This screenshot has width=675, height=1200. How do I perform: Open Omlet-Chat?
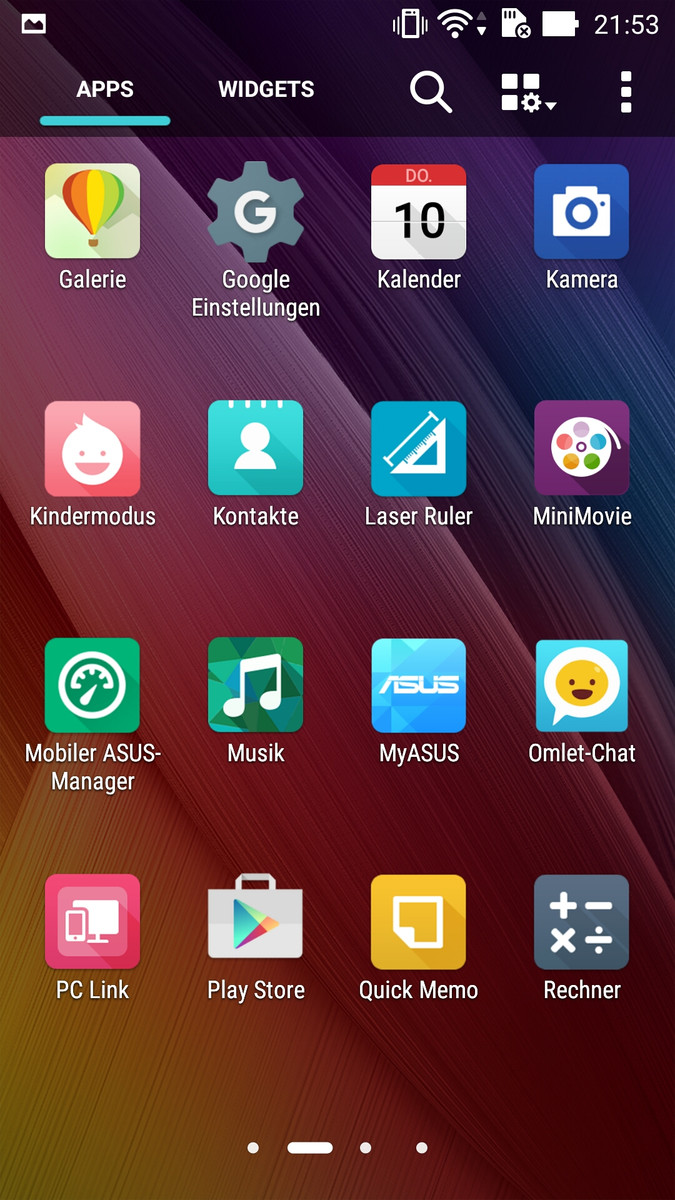click(582, 686)
